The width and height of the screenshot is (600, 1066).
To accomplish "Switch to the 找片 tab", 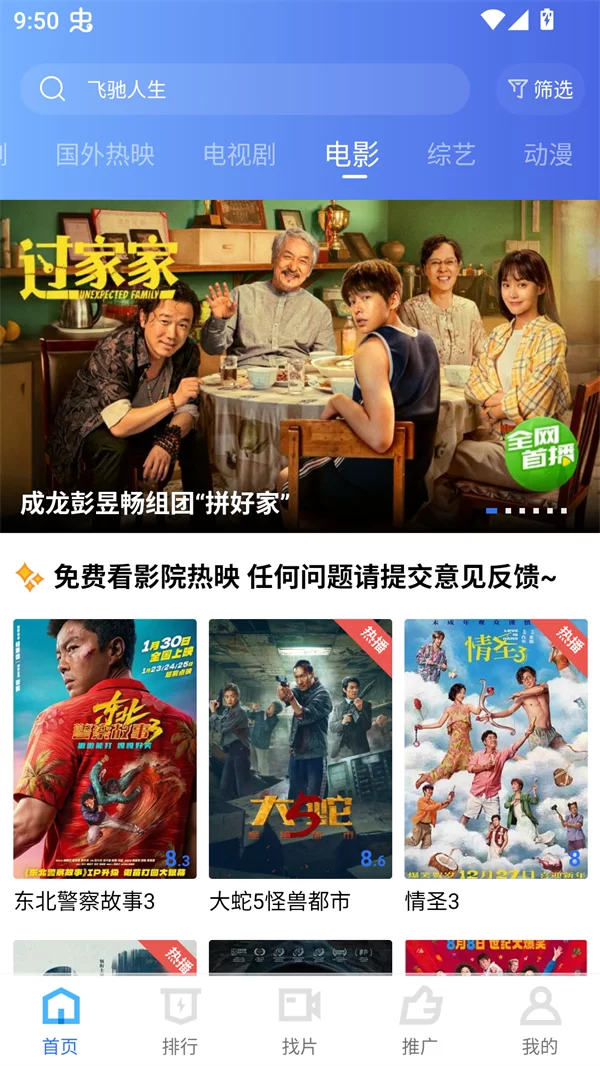I will pos(299,1020).
